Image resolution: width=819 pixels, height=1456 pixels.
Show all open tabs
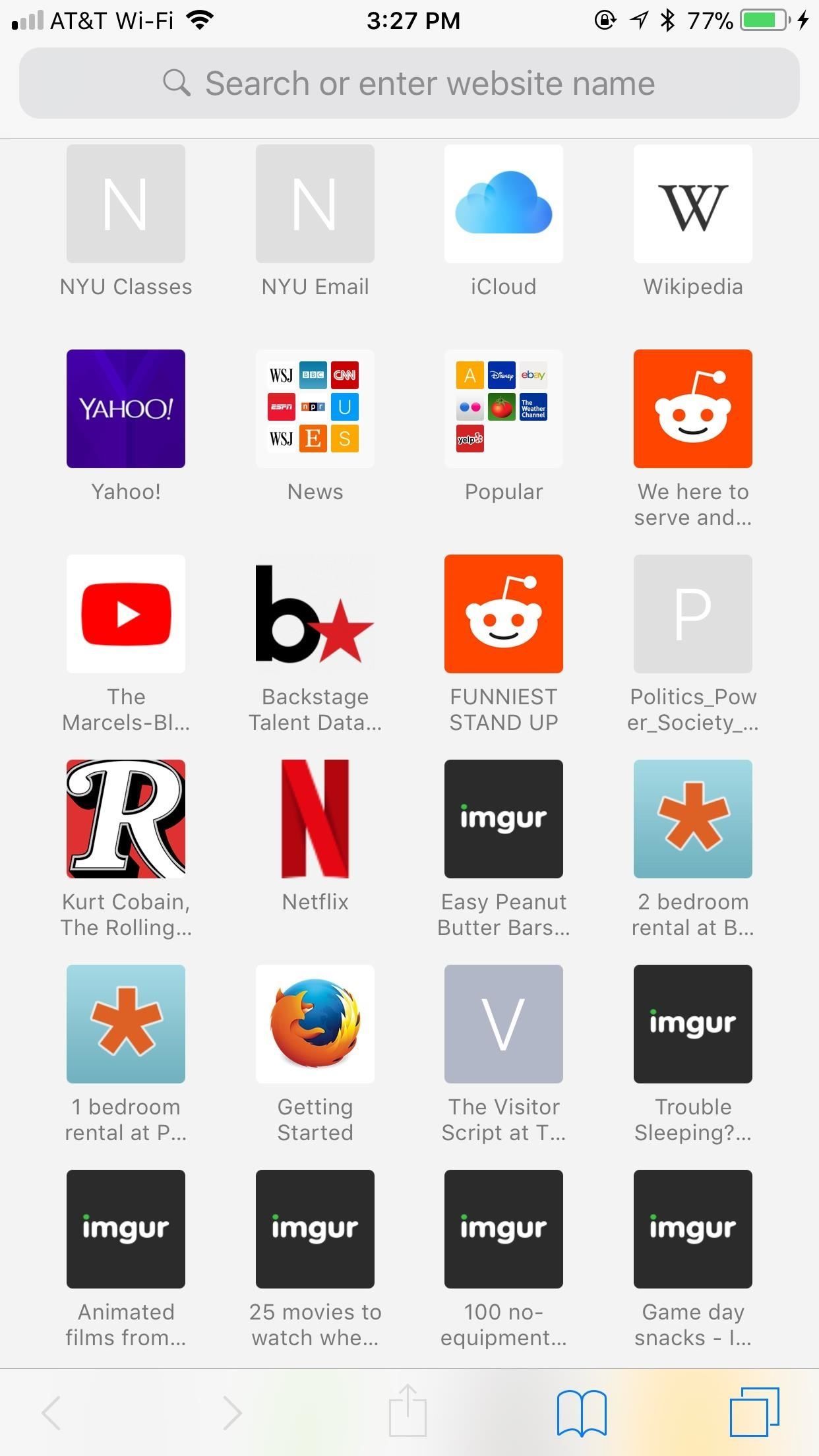pyautogui.click(x=754, y=1412)
